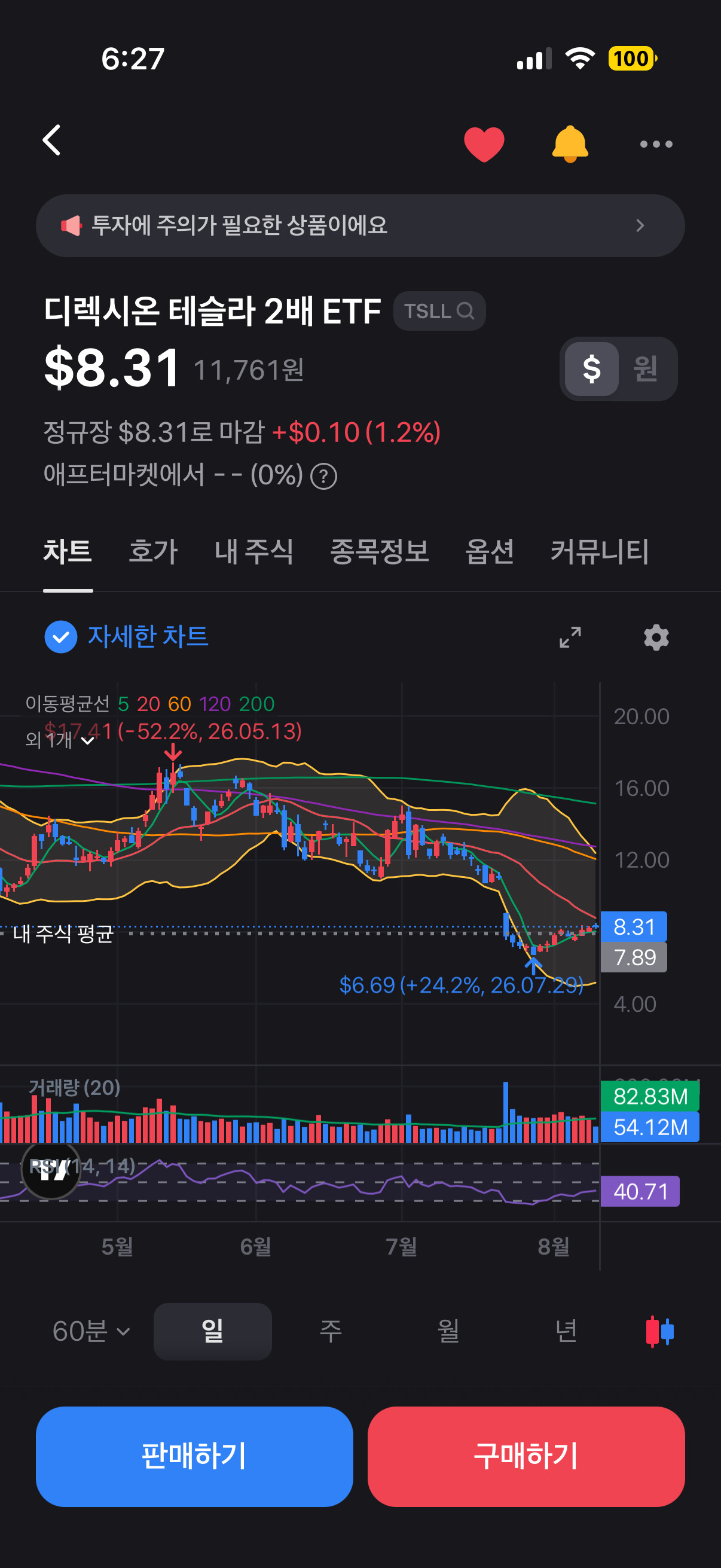Image resolution: width=721 pixels, height=1568 pixels.
Task: Expand the 60분 interval dropdown
Action: point(91,1331)
